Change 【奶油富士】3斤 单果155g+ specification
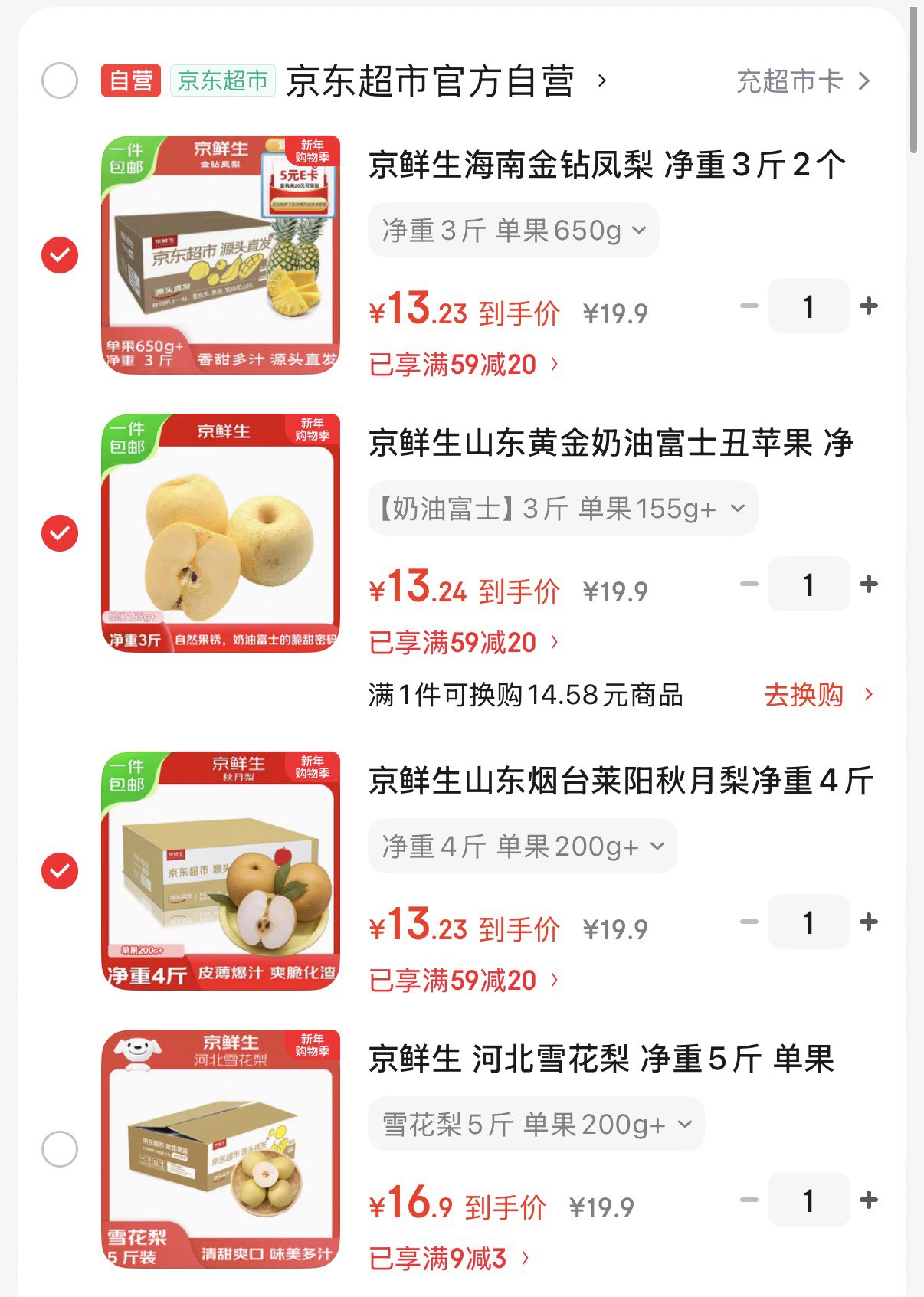This screenshot has height=1297, width=924. 562,509
